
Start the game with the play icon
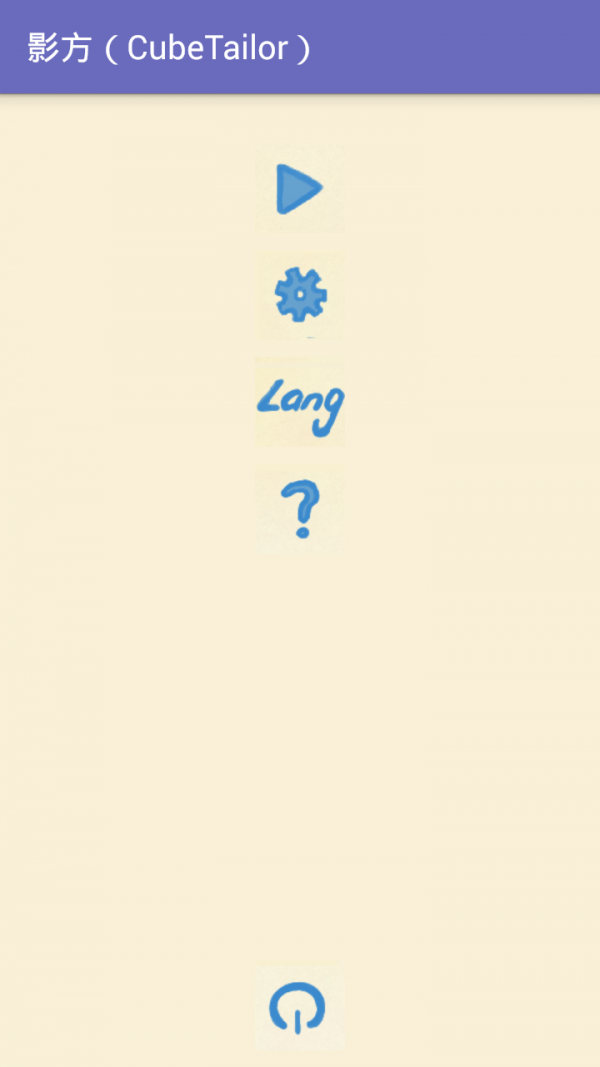300,189
